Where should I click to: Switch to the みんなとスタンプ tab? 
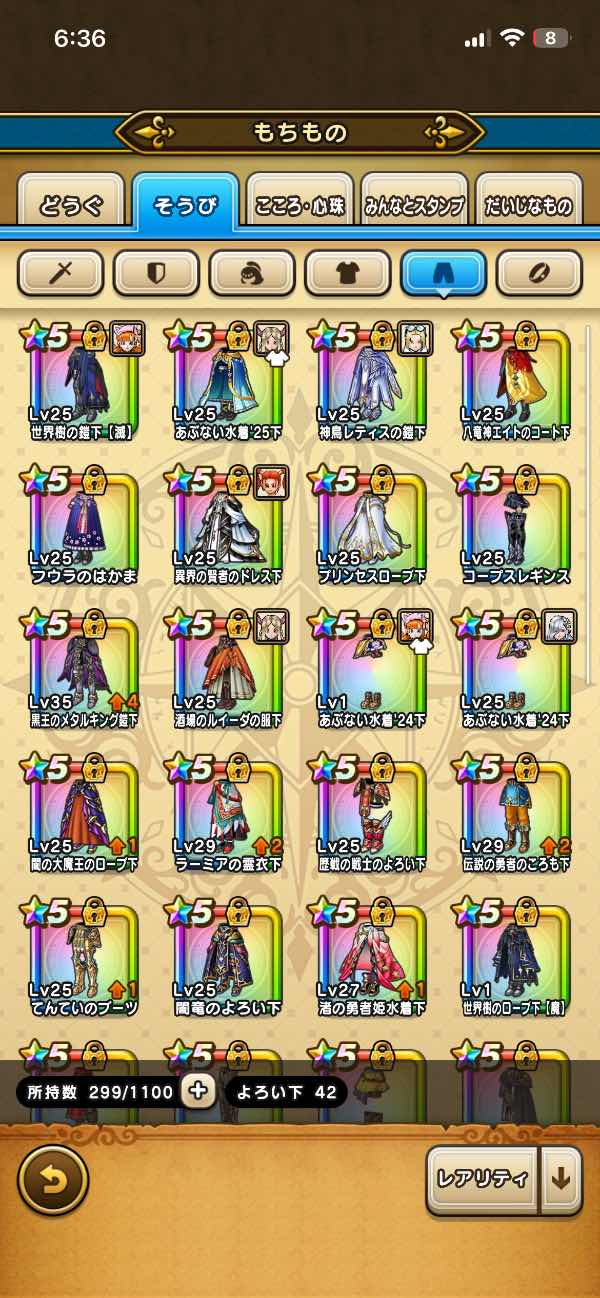[x=414, y=206]
